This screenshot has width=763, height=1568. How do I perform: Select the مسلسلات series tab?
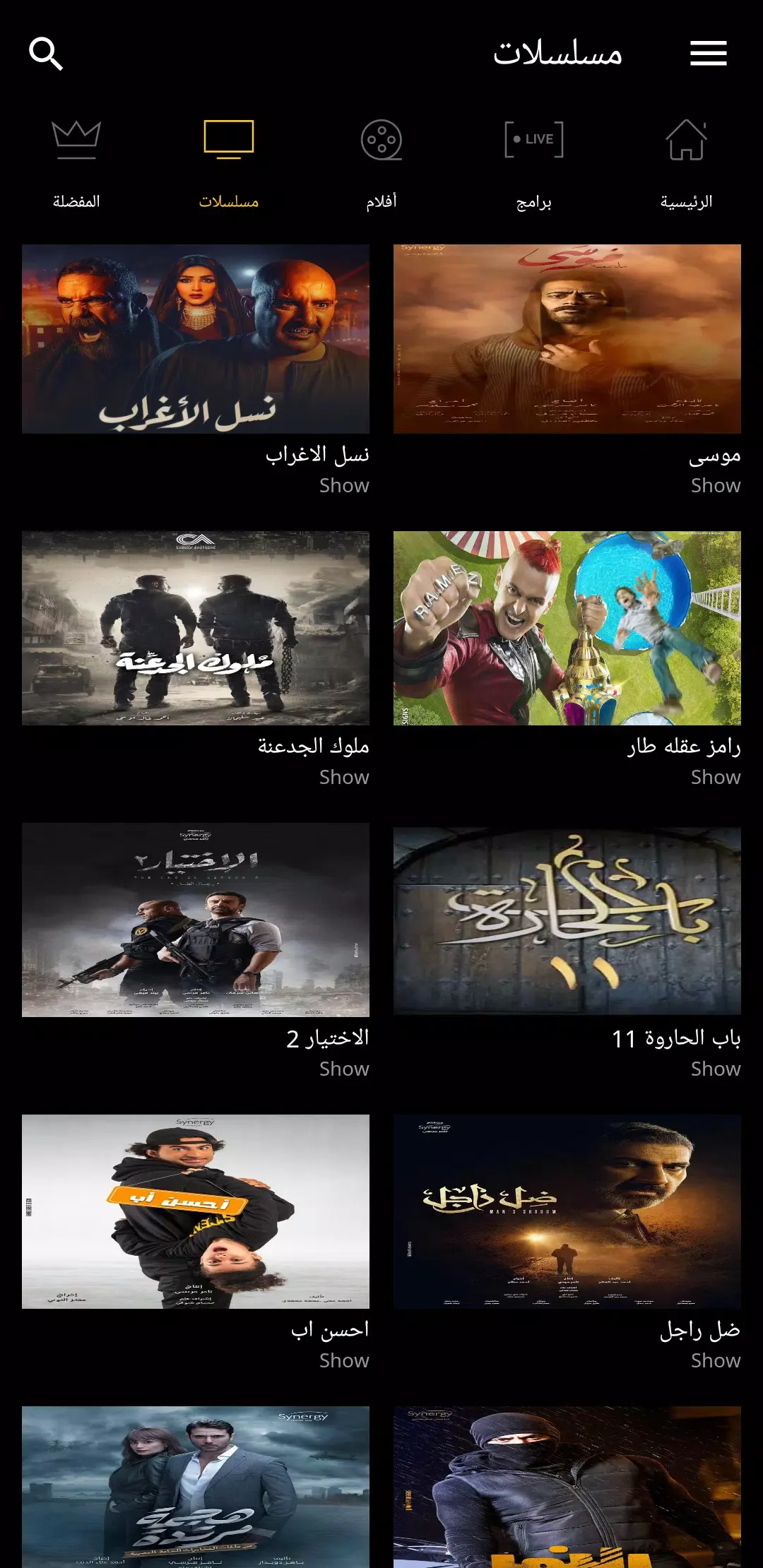(x=228, y=164)
